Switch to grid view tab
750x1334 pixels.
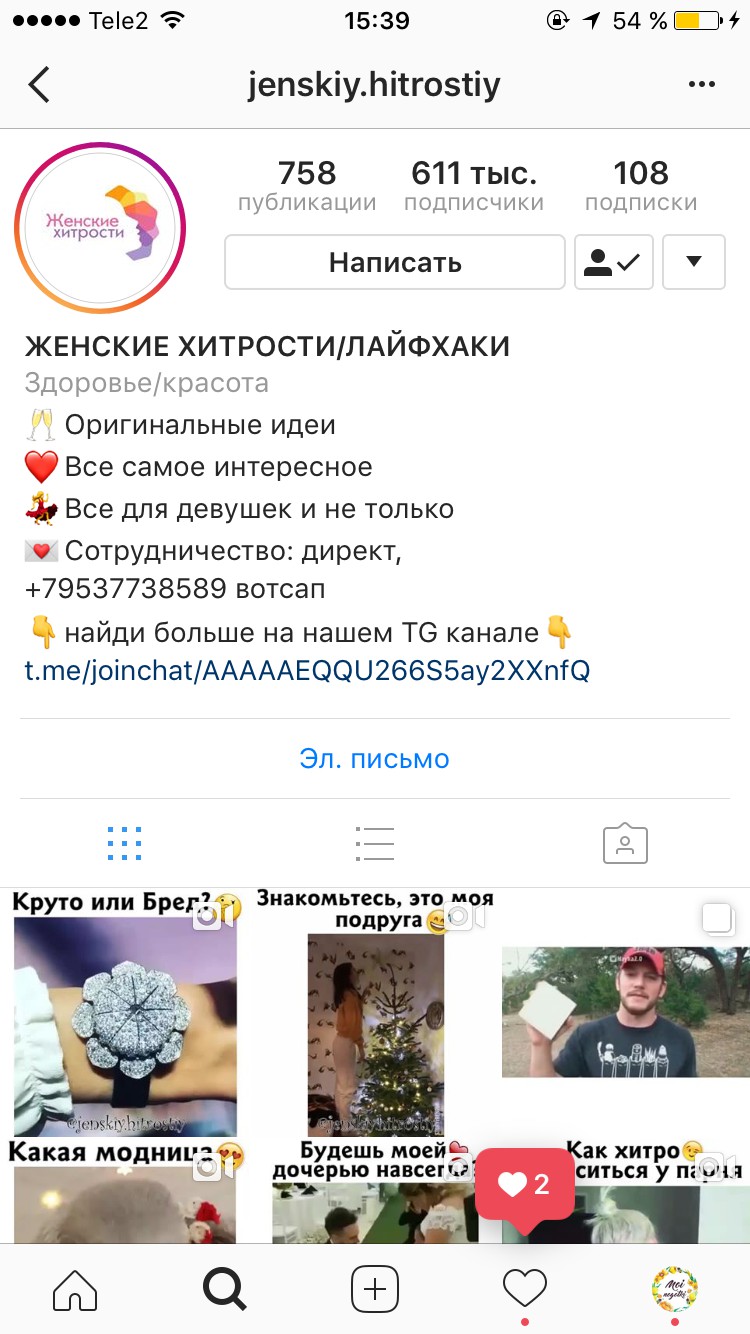point(124,844)
